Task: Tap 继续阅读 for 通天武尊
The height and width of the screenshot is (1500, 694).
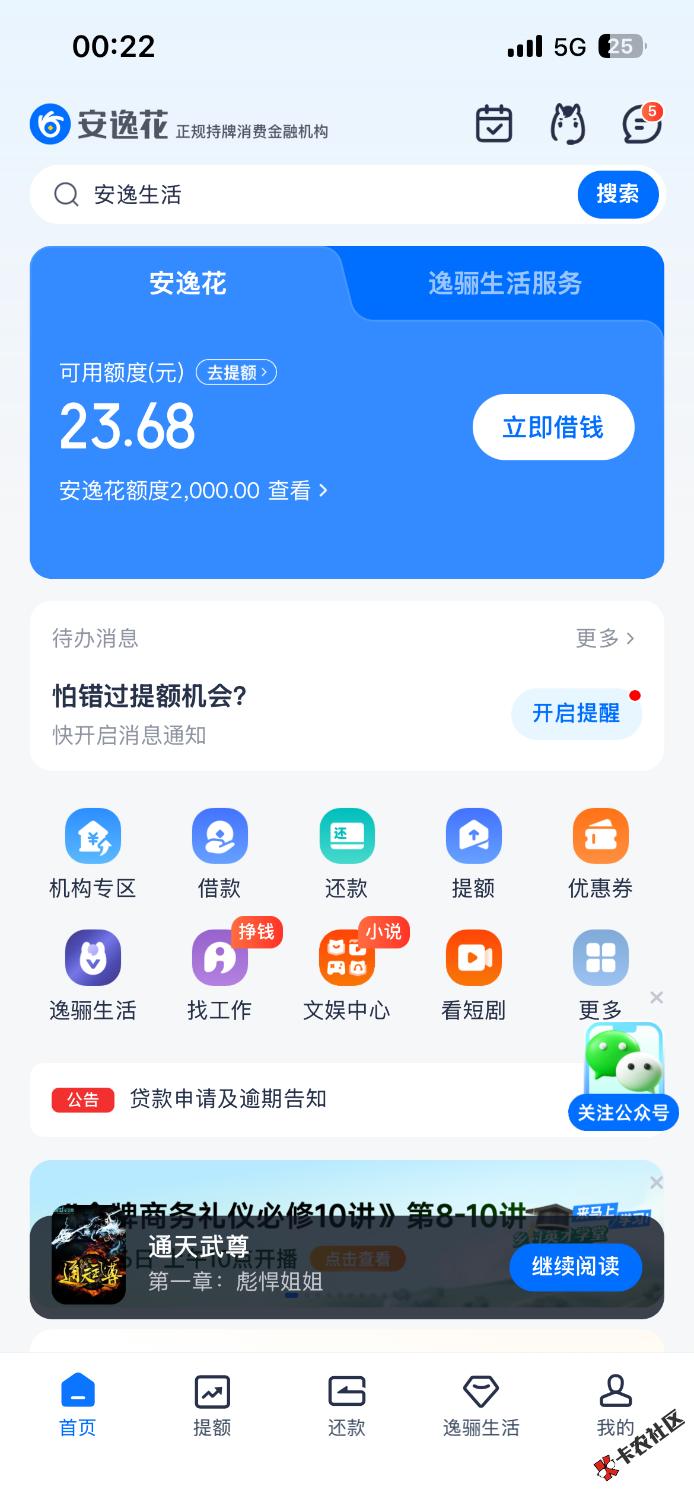Action: [x=575, y=1267]
